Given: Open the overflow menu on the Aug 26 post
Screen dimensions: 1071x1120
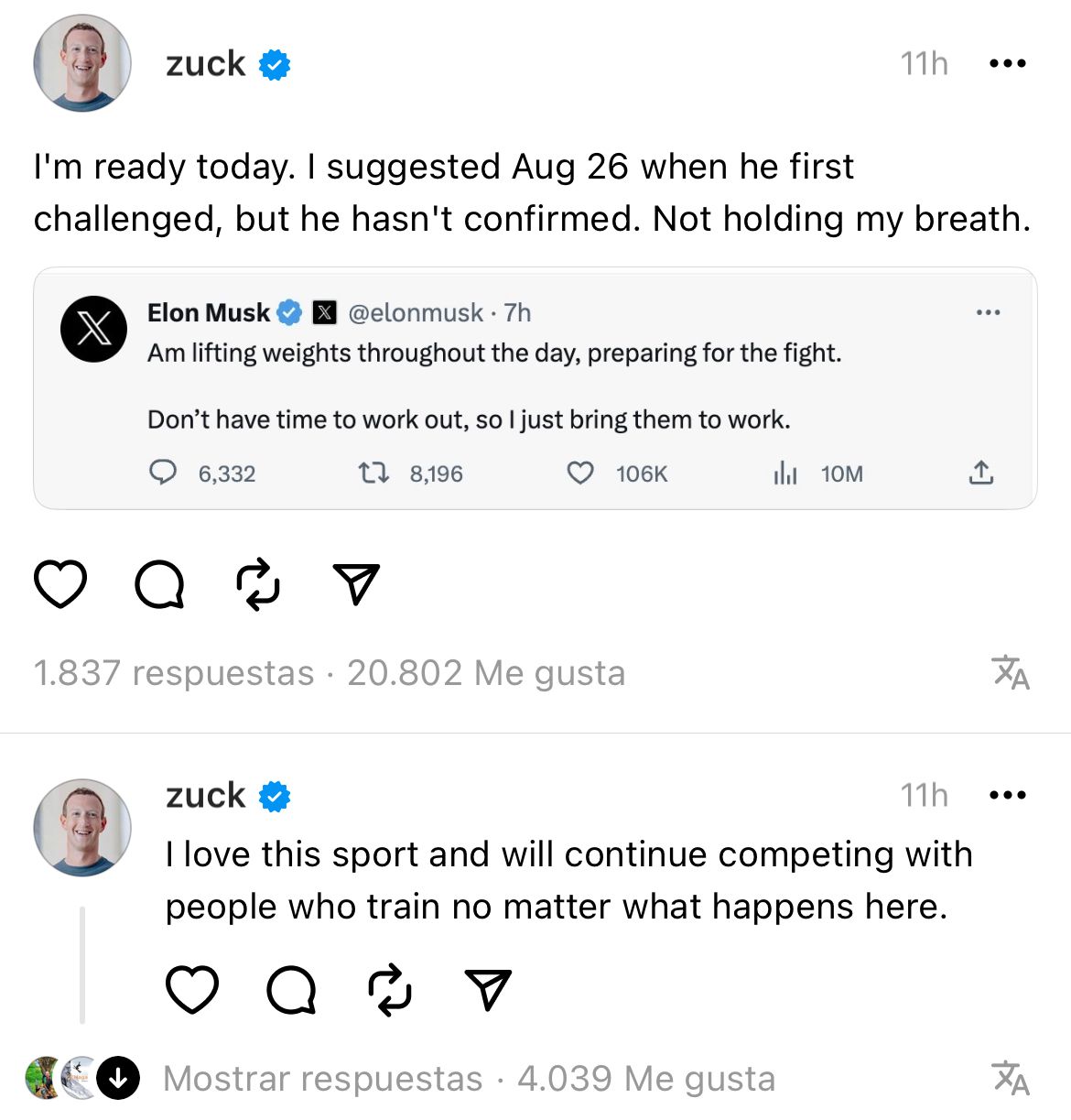Looking at the screenshot, I should [1008, 63].
